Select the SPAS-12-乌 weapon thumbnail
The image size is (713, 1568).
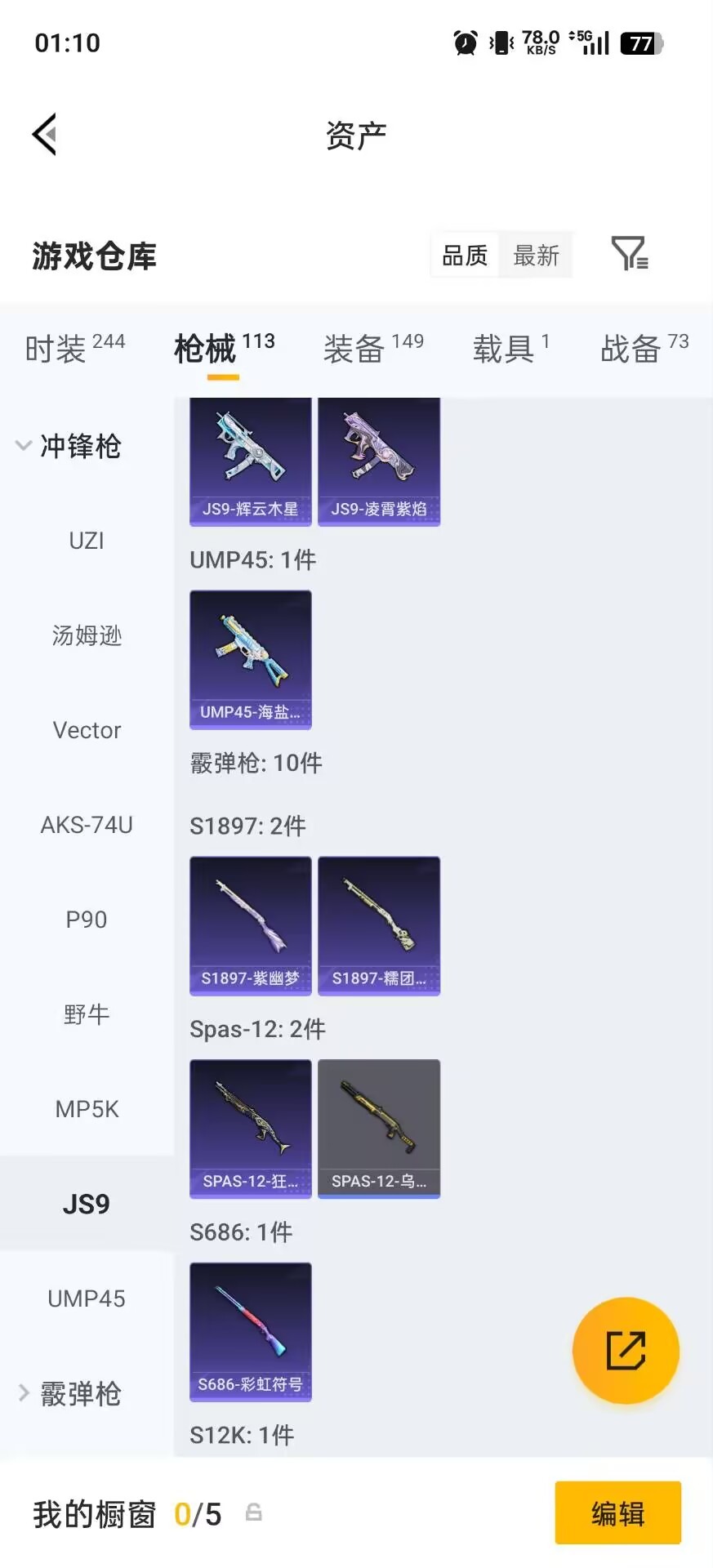pyautogui.click(x=379, y=1129)
